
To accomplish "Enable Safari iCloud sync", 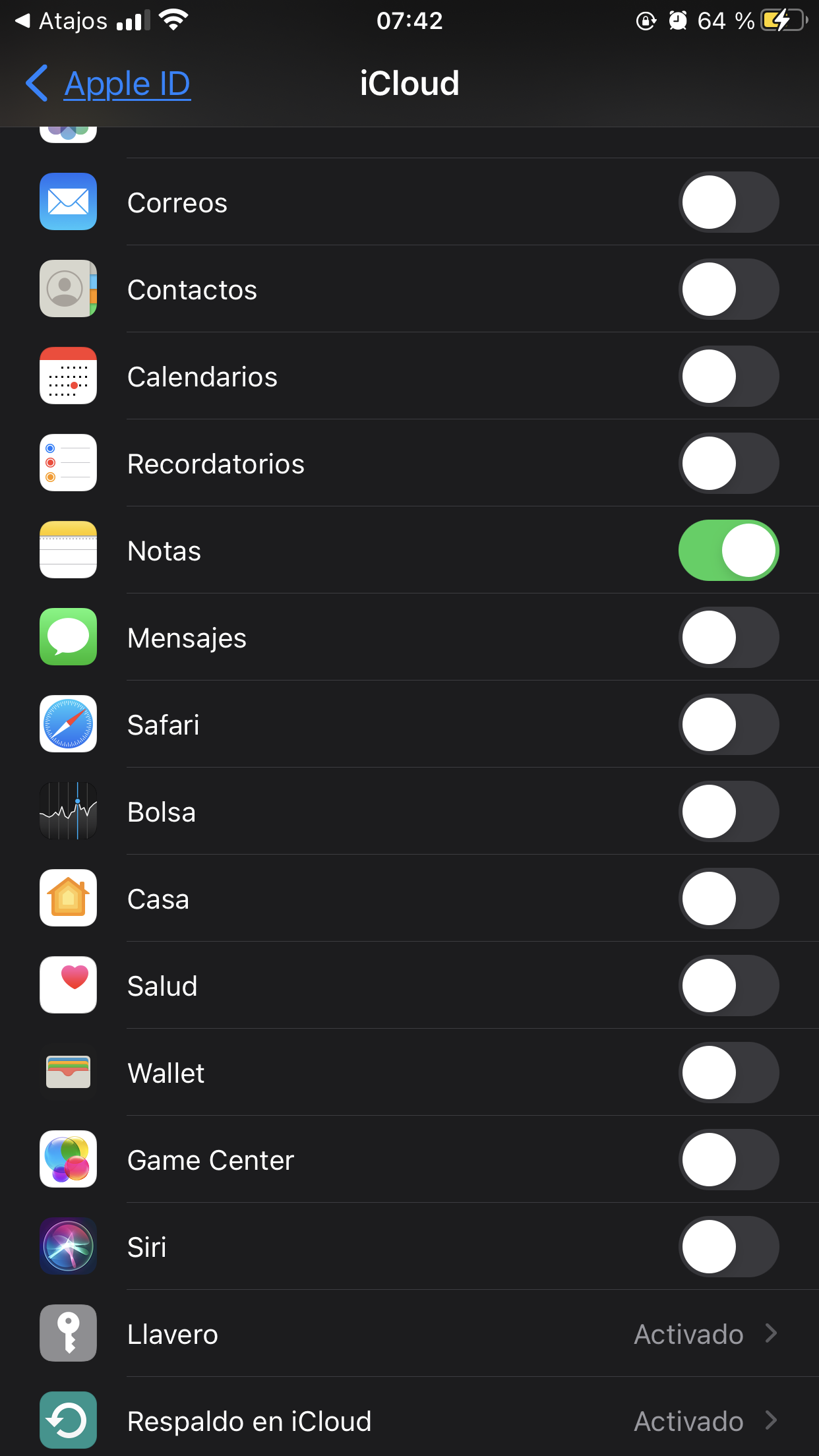I will [728, 725].
